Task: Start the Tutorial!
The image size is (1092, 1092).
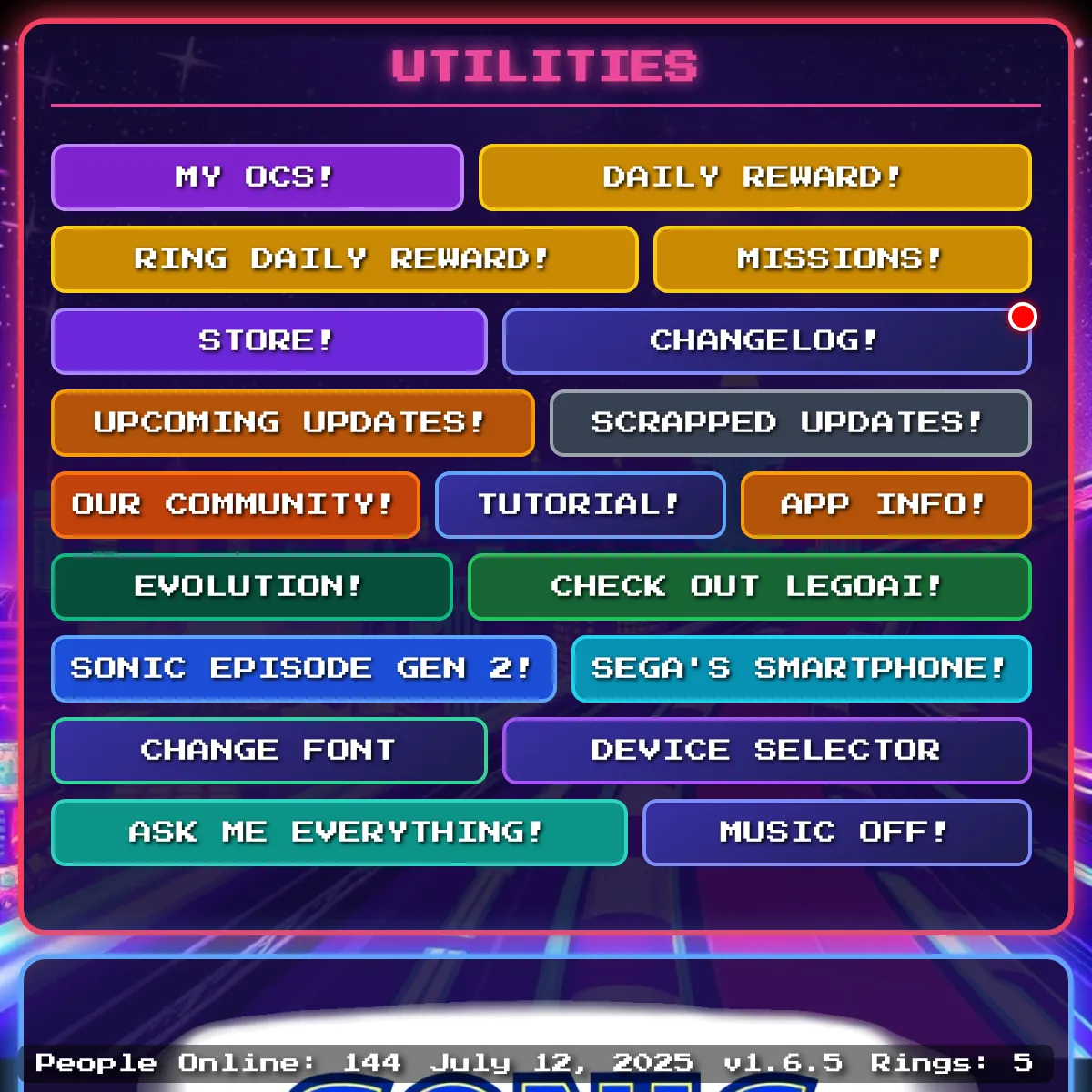Action: click(580, 505)
